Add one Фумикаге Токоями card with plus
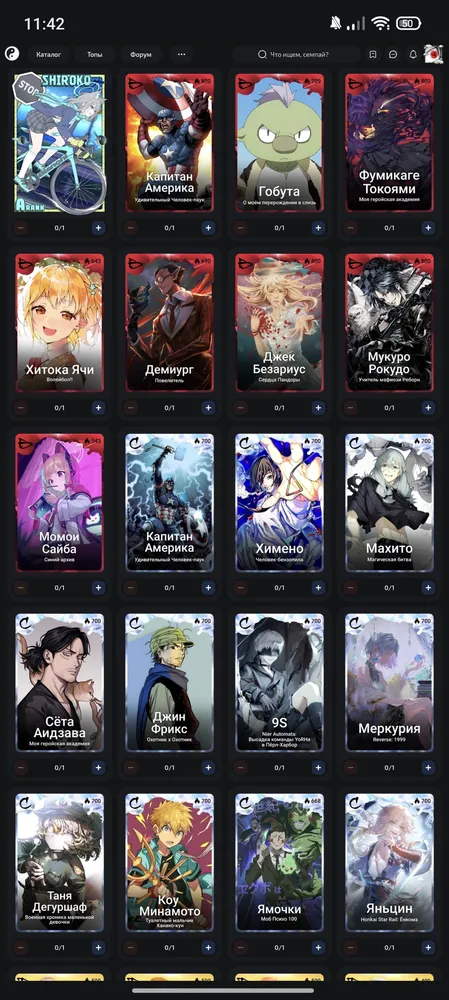The height and width of the screenshot is (1000, 449). (428, 228)
